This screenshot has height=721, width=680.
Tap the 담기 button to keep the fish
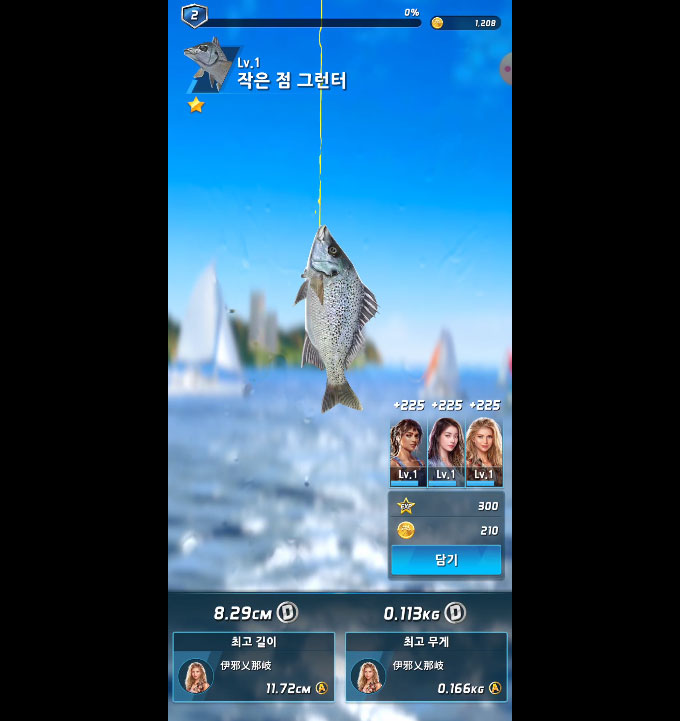tap(445, 560)
